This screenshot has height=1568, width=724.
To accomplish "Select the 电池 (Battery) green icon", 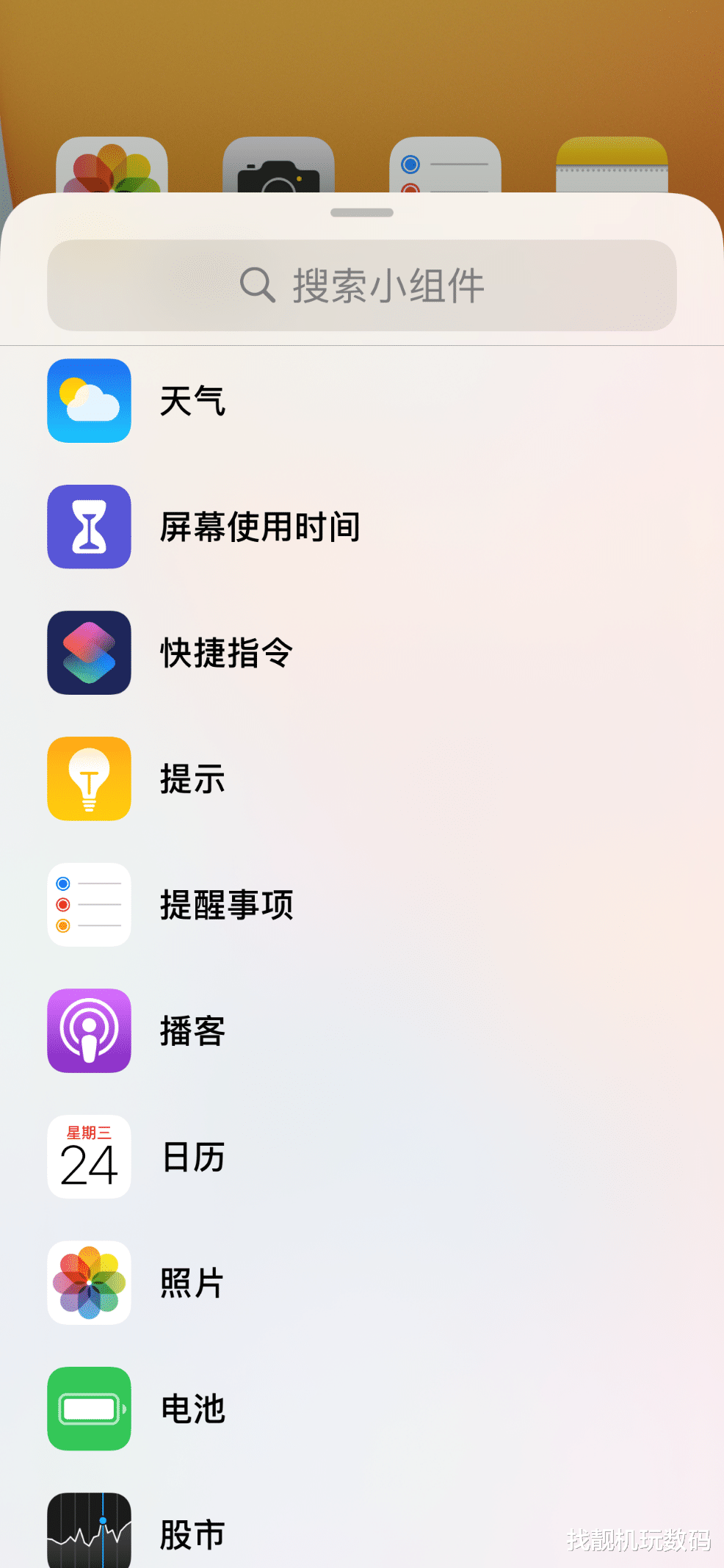I will (88, 1409).
